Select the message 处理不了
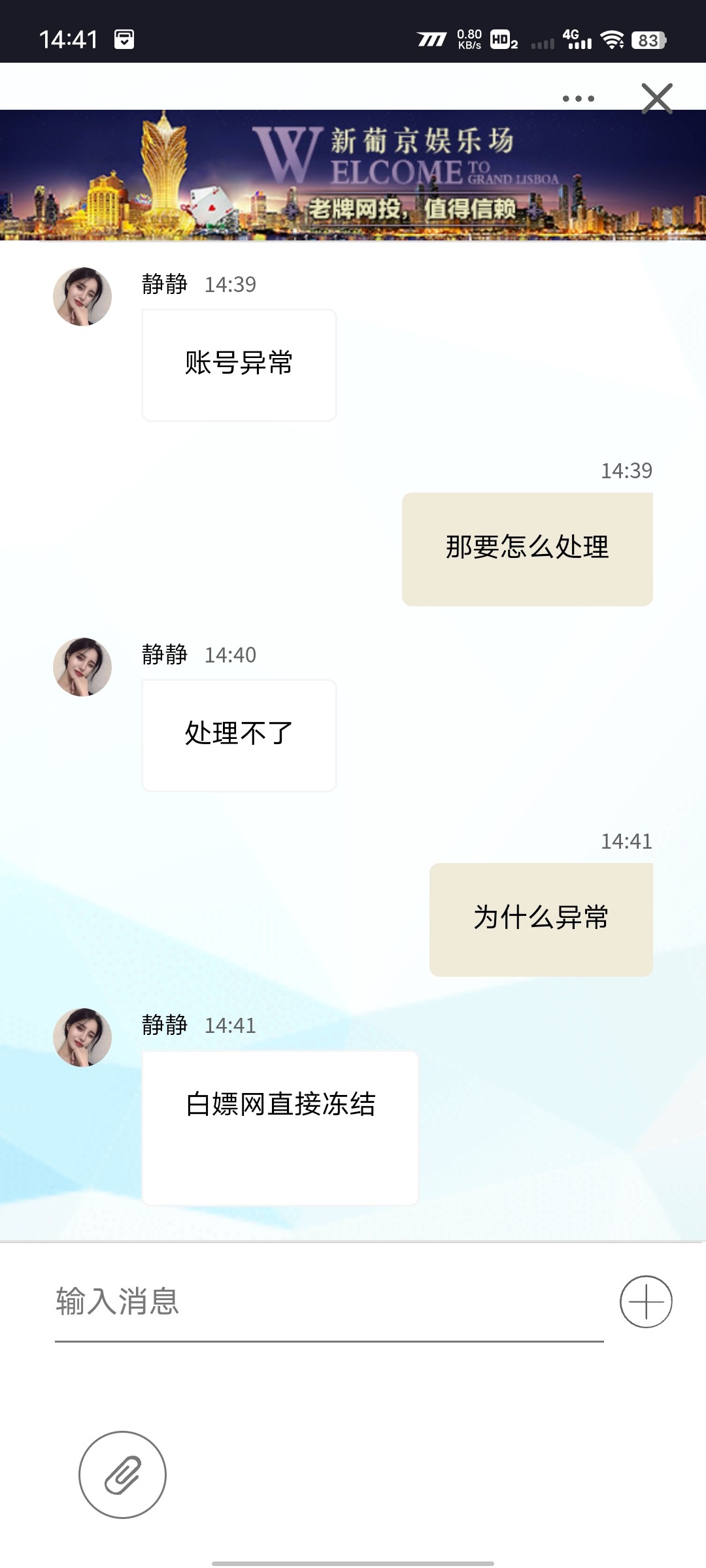The image size is (706, 1568). (239, 734)
